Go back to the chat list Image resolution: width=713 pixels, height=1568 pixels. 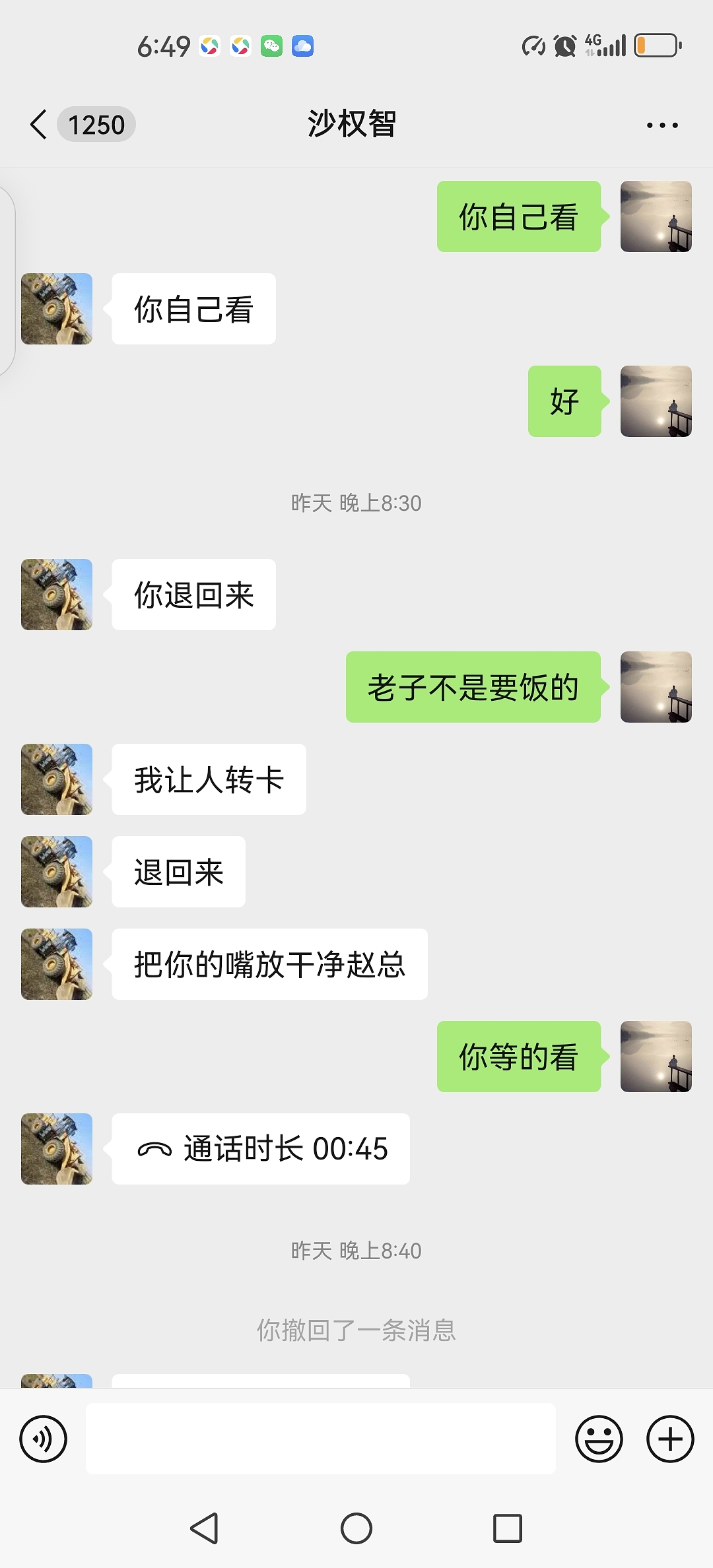coord(40,124)
